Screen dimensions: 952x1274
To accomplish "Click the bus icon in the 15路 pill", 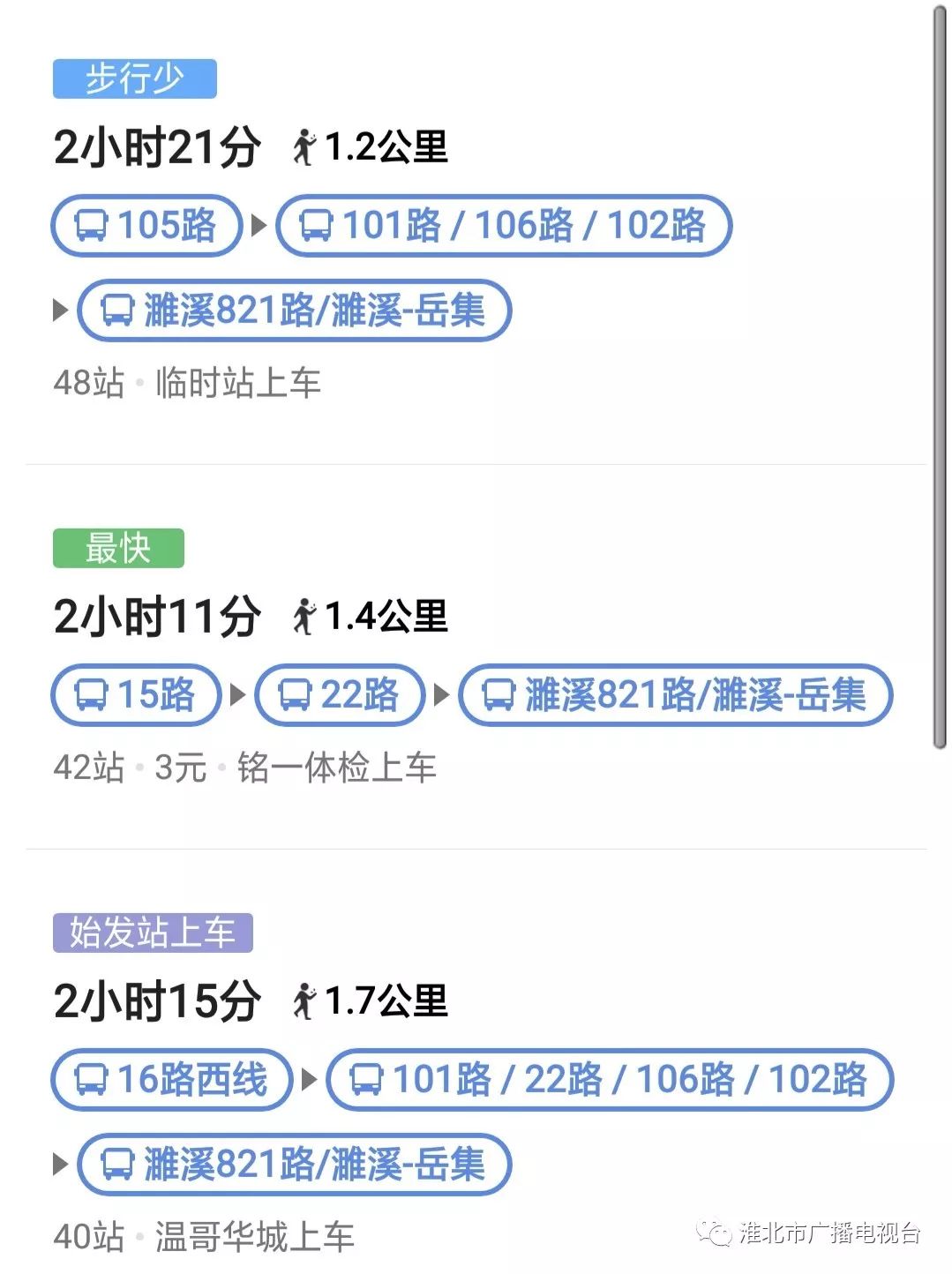I will (x=89, y=695).
